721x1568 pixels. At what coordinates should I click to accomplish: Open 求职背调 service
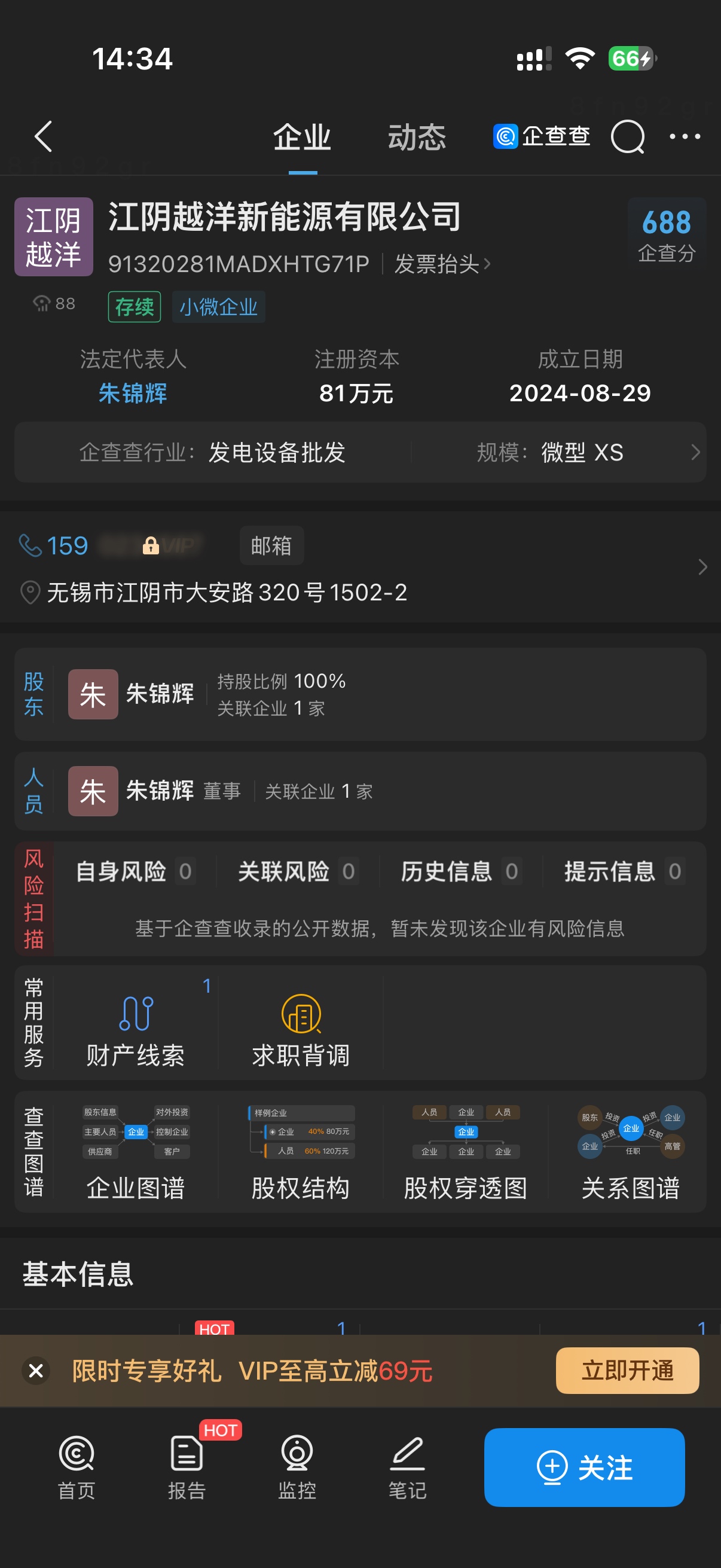[x=301, y=1027]
